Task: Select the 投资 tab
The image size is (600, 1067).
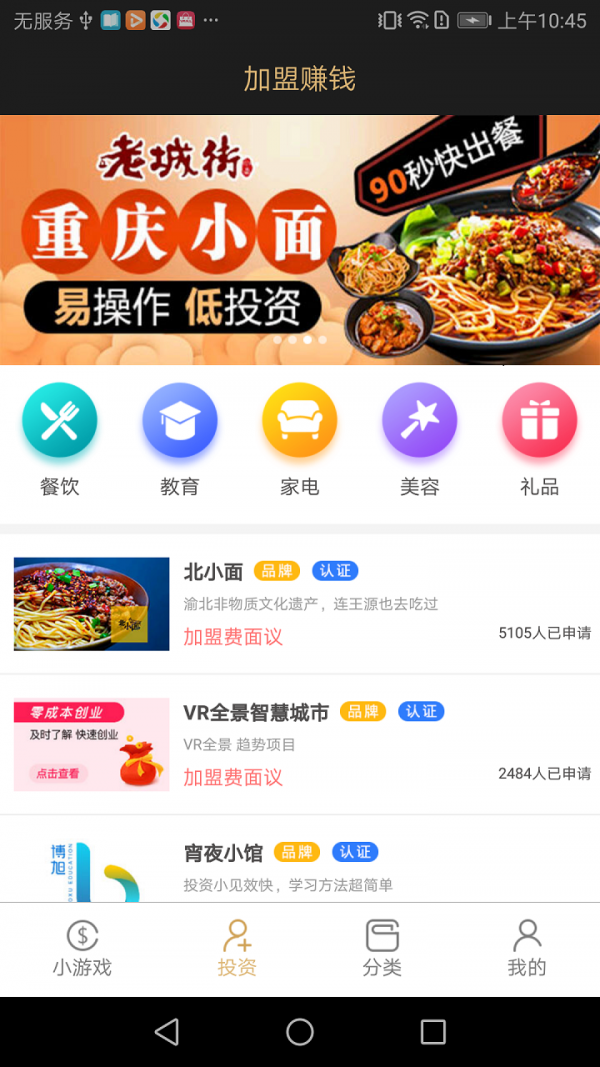Action: [x=237, y=948]
